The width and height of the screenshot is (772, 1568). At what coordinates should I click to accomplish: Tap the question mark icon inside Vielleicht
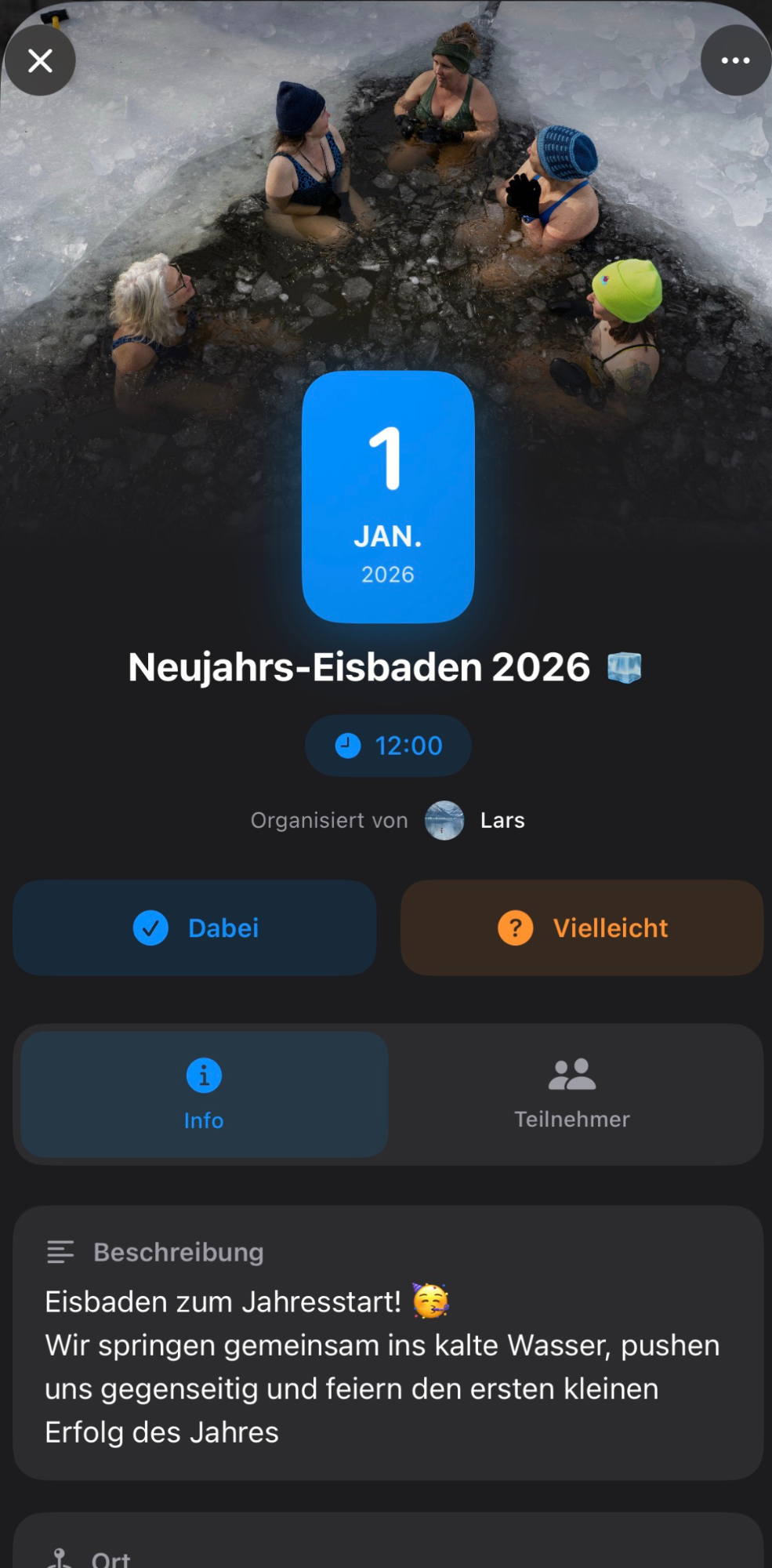514,927
